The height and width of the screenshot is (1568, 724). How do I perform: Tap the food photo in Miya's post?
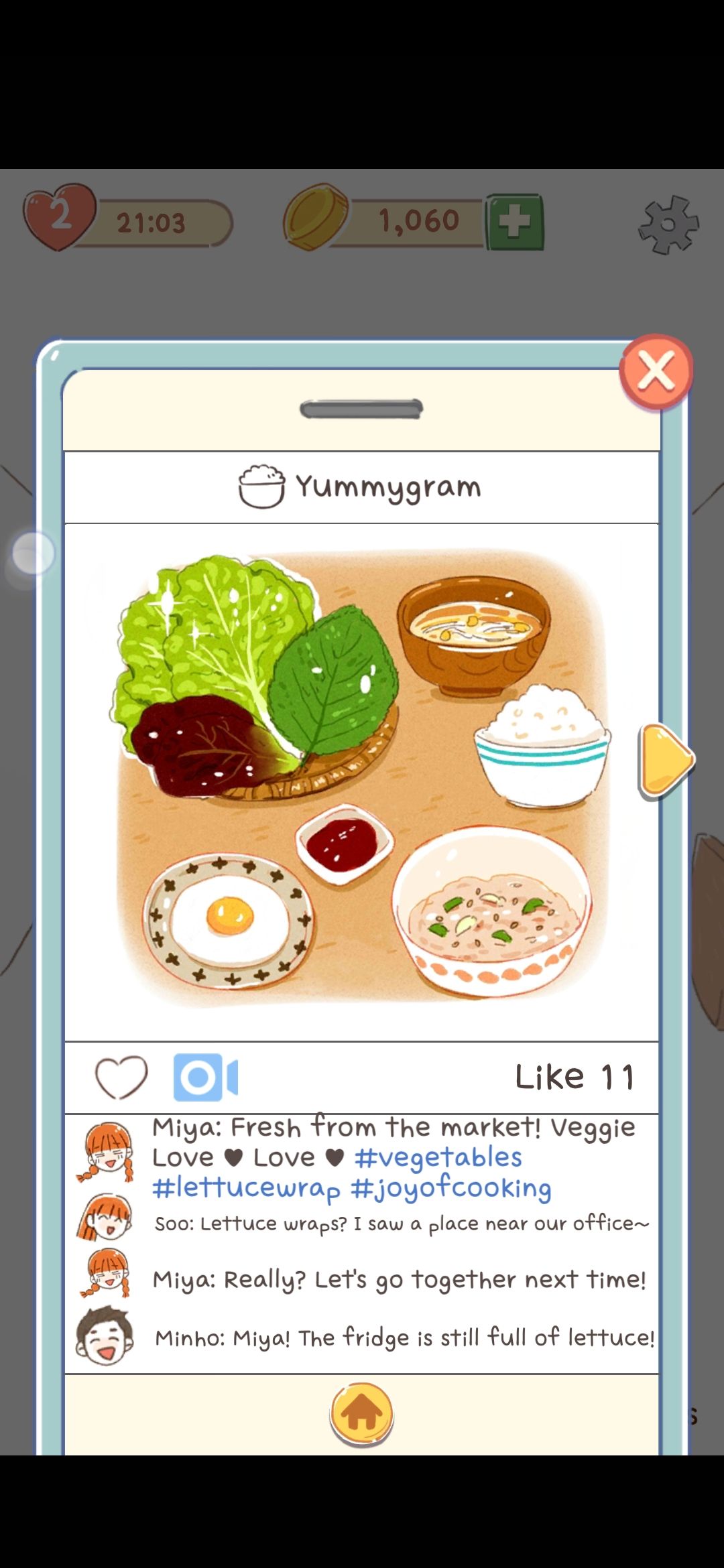pos(362,784)
